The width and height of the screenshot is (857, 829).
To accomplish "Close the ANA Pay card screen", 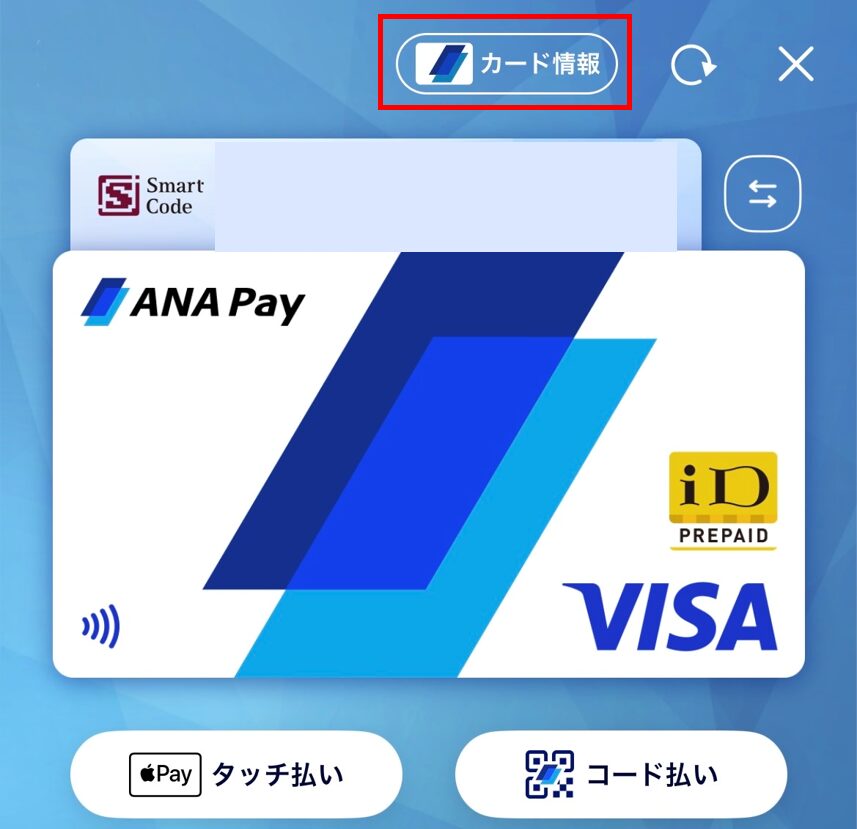I will click(796, 65).
